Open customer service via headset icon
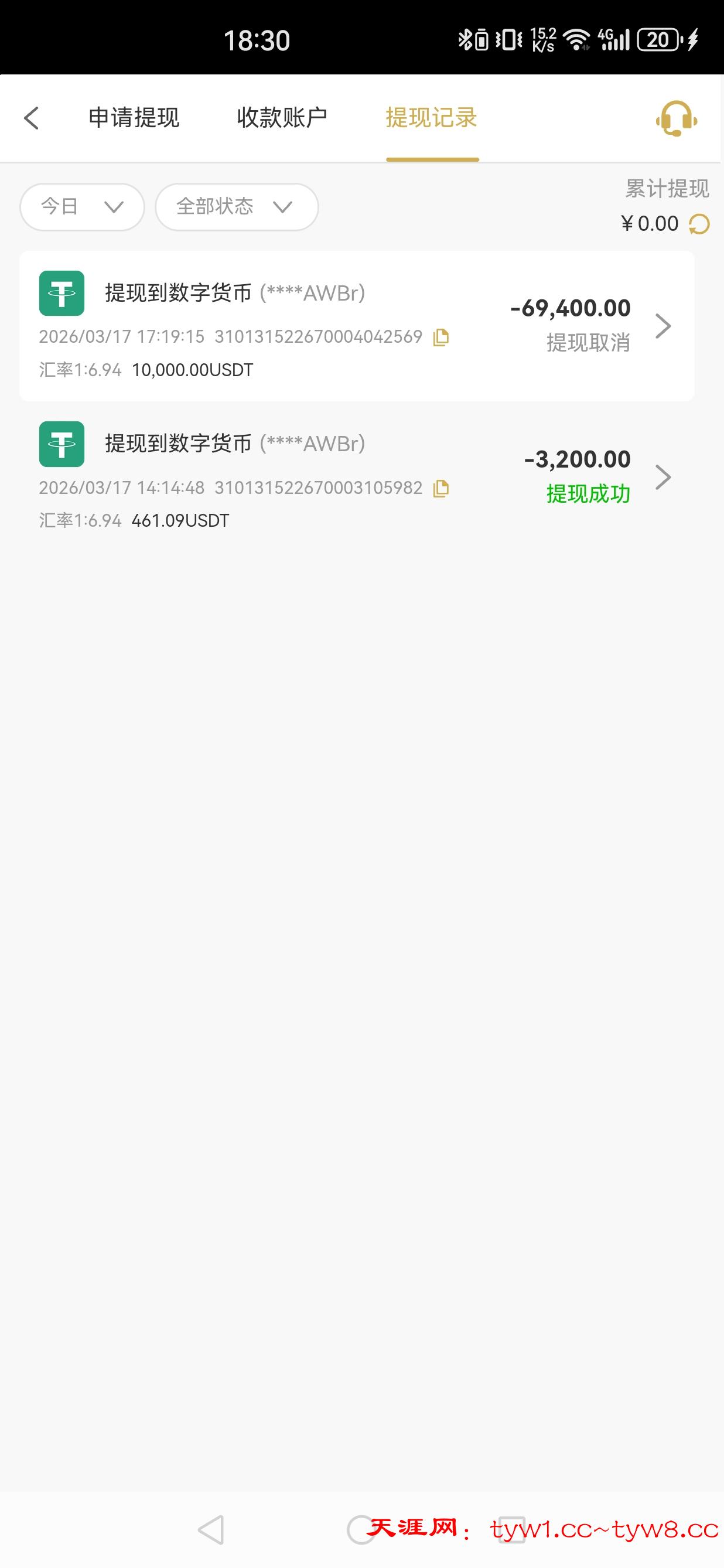 pos(673,118)
